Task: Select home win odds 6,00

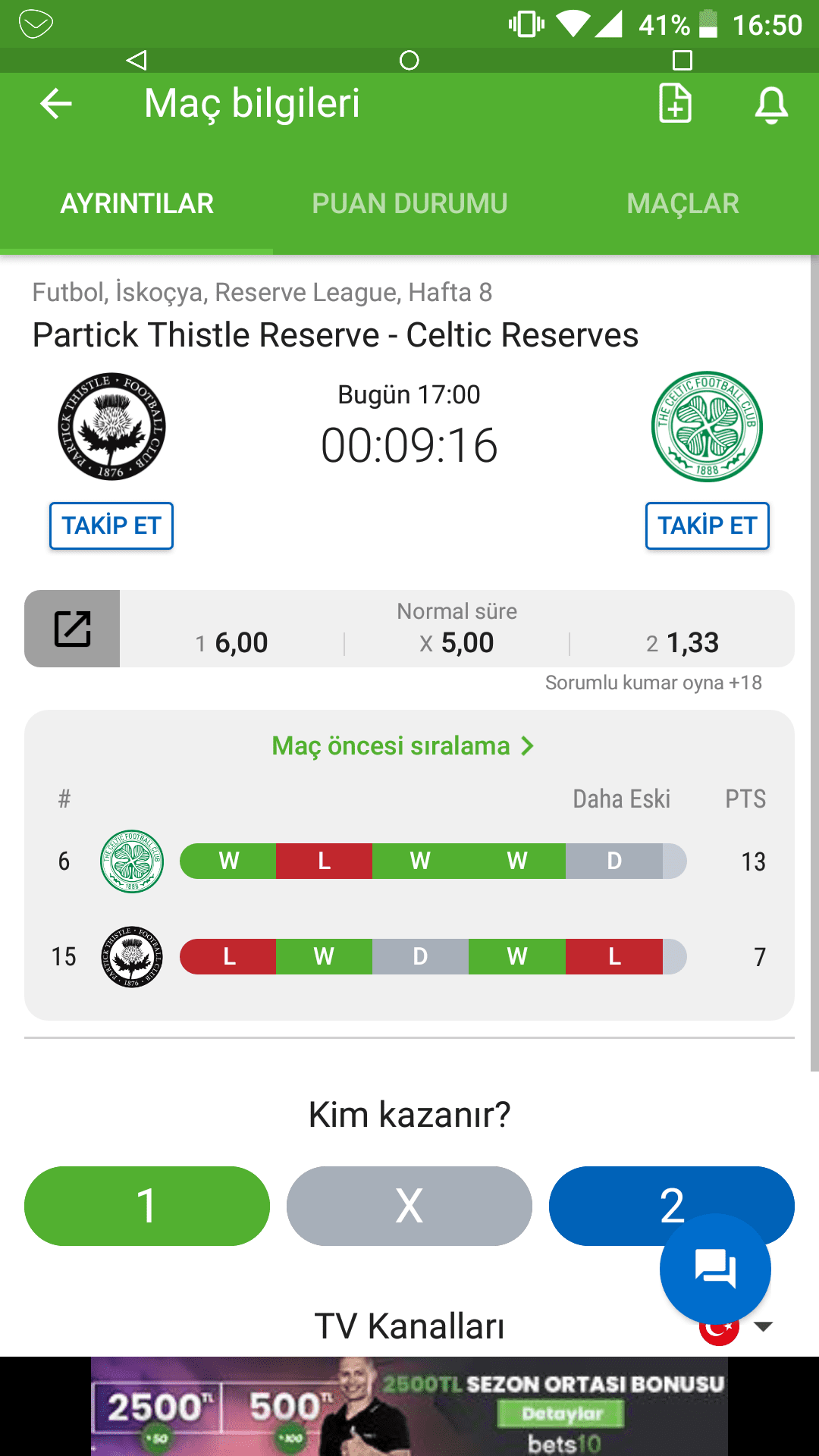Action: coord(232,643)
